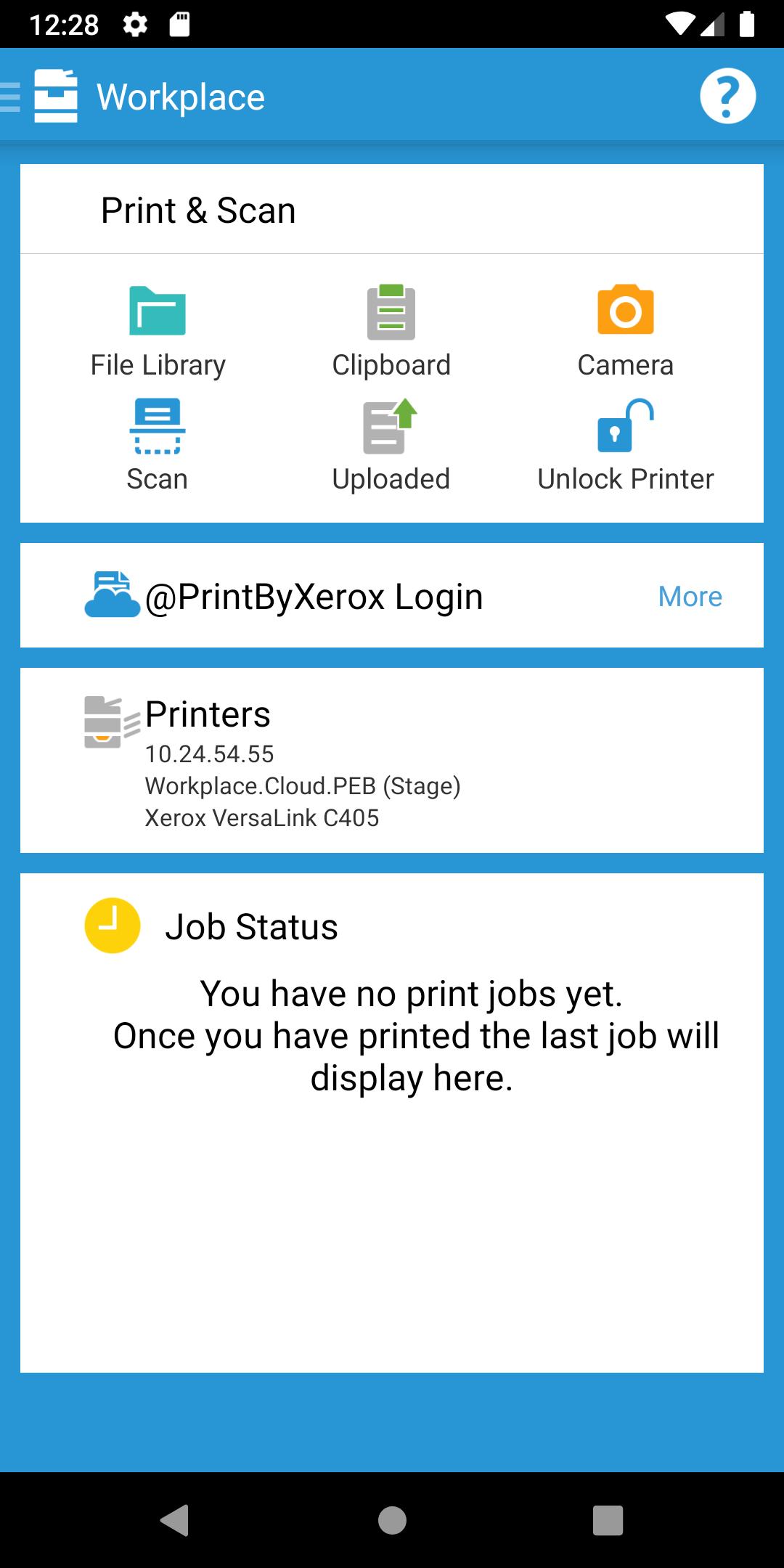
Task: Open the navigation drawer menu
Action: [10, 97]
